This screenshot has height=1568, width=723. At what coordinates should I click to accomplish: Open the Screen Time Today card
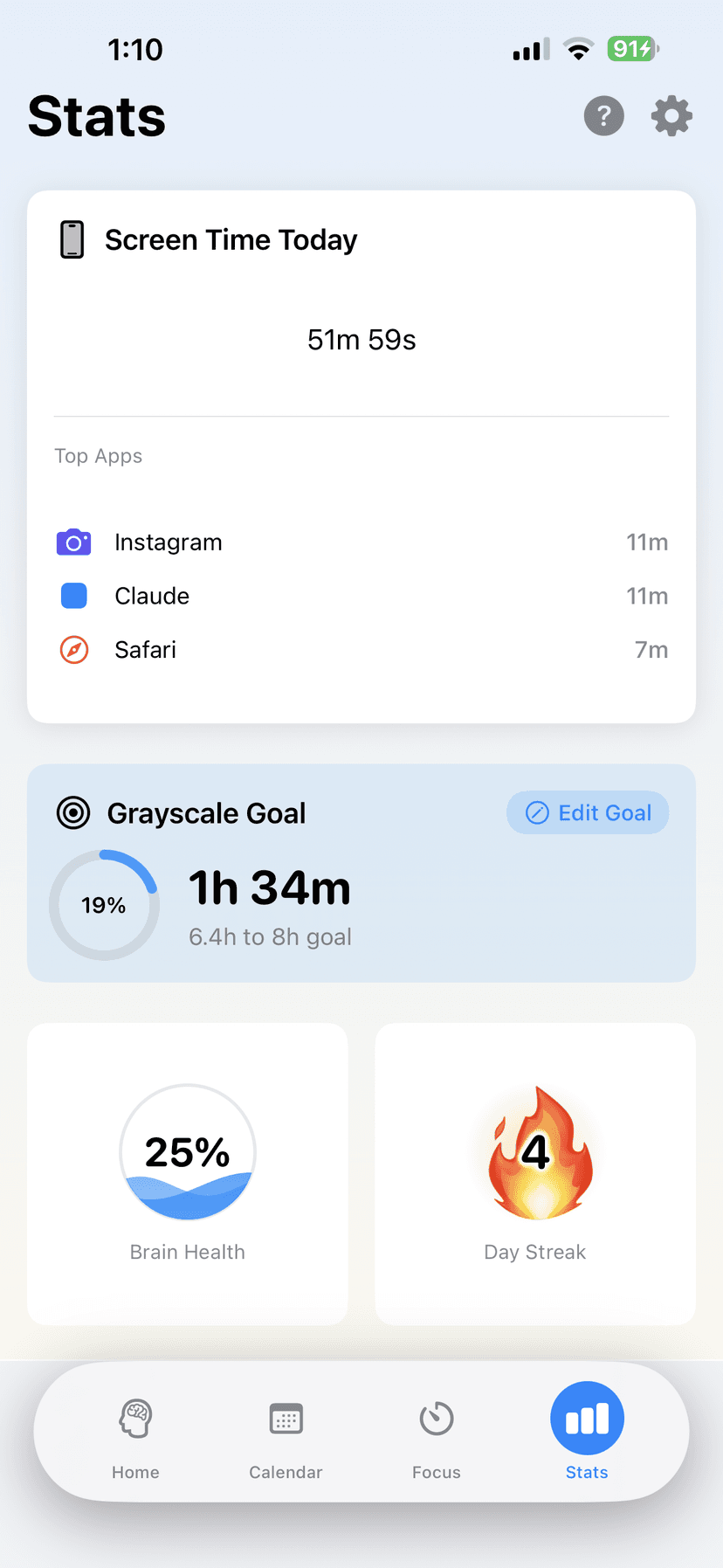pos(361,340)
